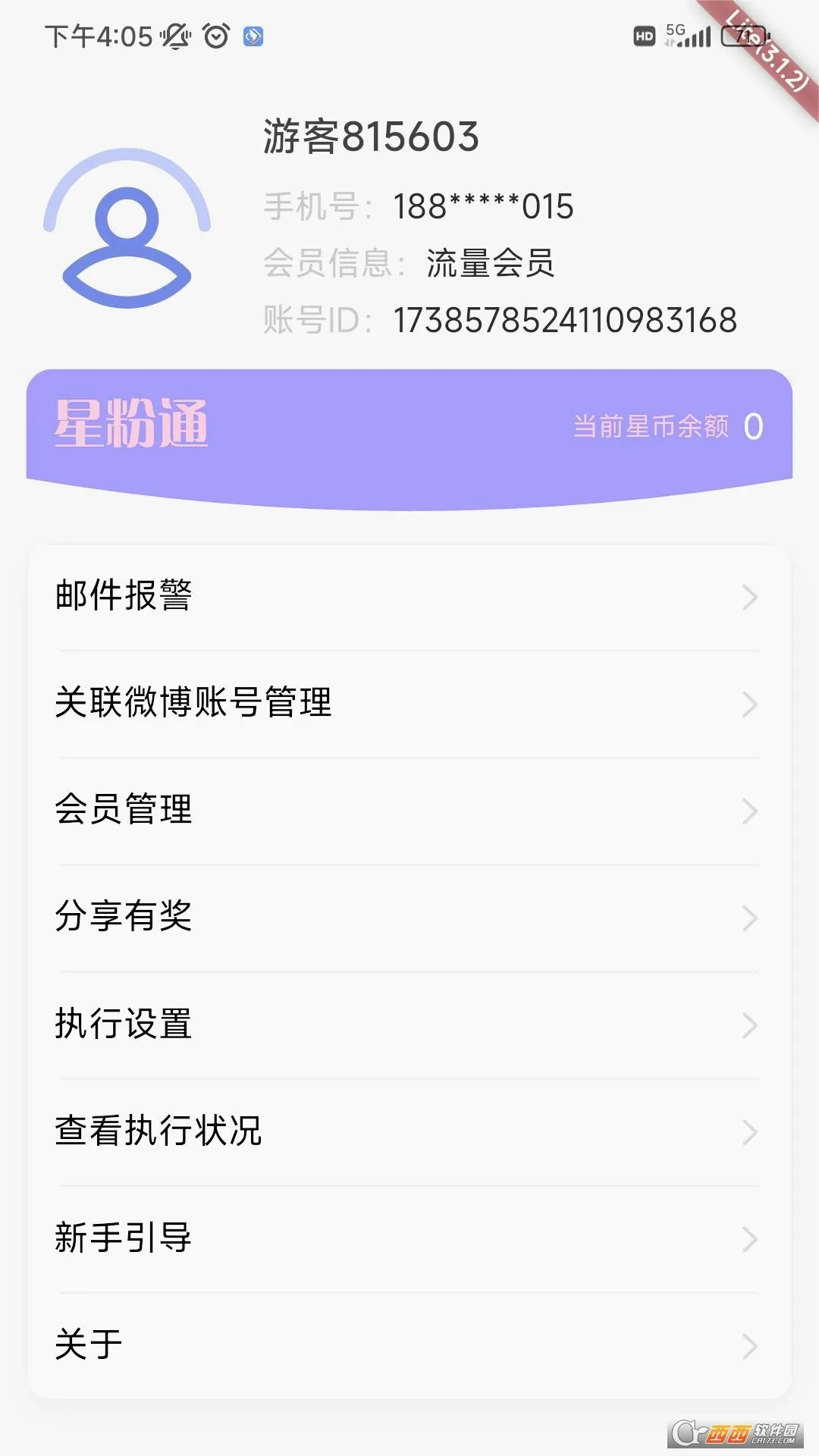819x1456 pixels.
Task: Tap the profile avatar icon
Action: click(x=127, y=228)
